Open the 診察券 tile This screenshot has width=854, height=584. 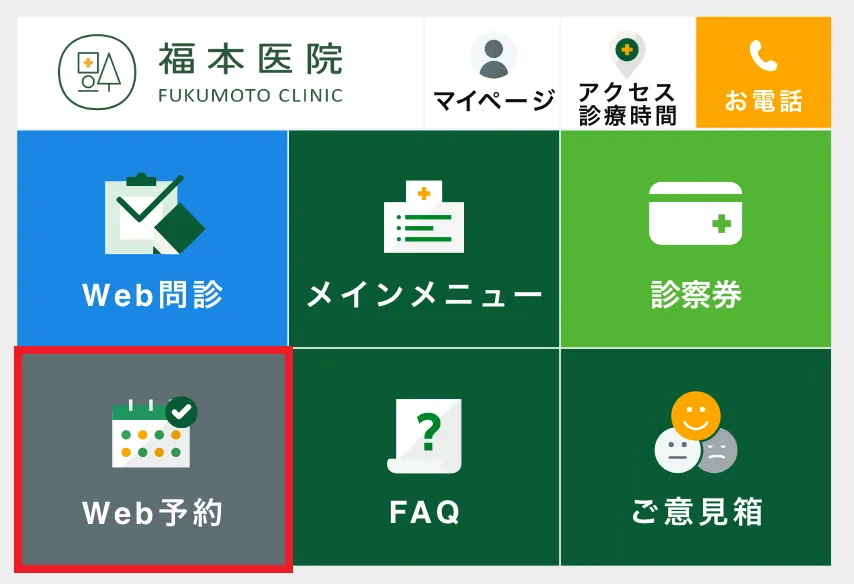[695, 239]
